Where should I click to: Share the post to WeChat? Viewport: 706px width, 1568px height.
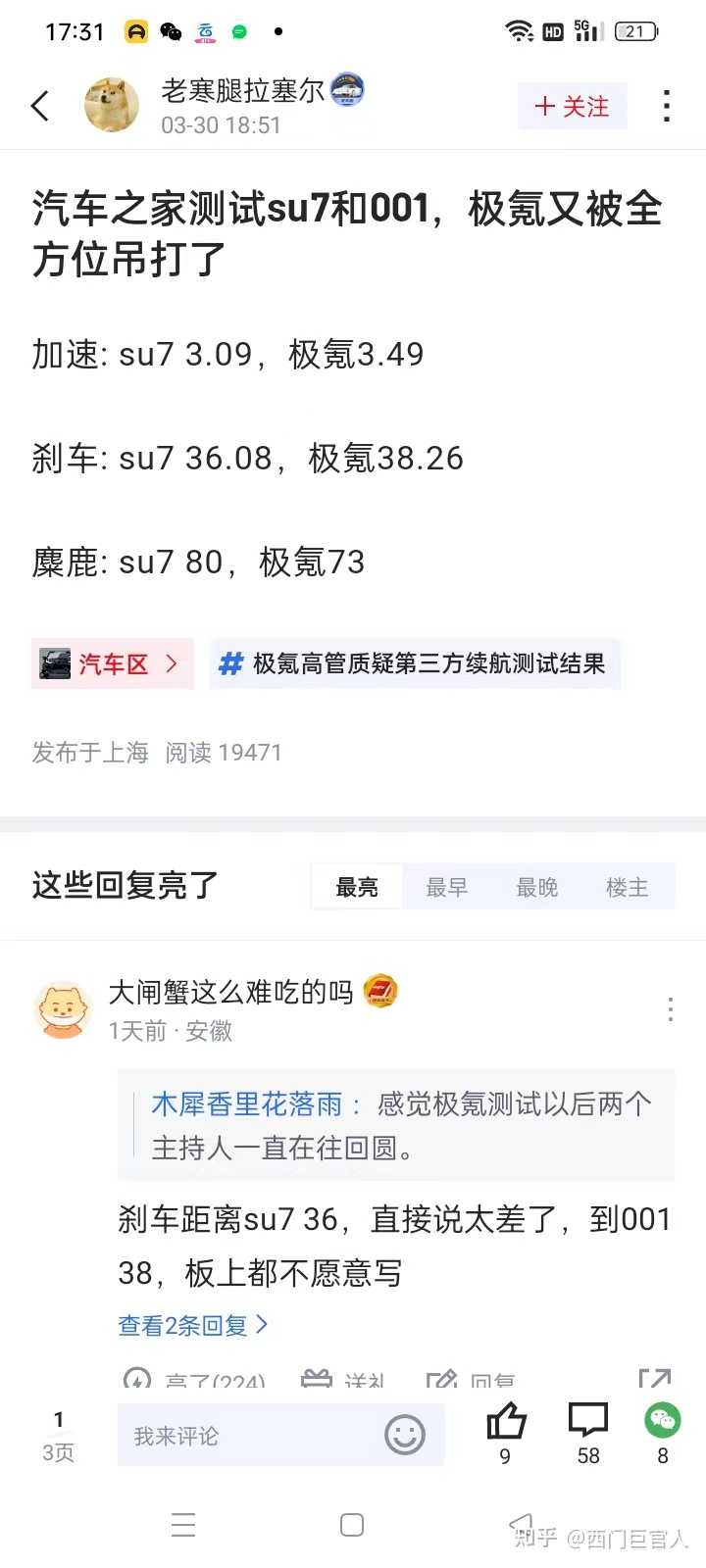click(663, 1433)
